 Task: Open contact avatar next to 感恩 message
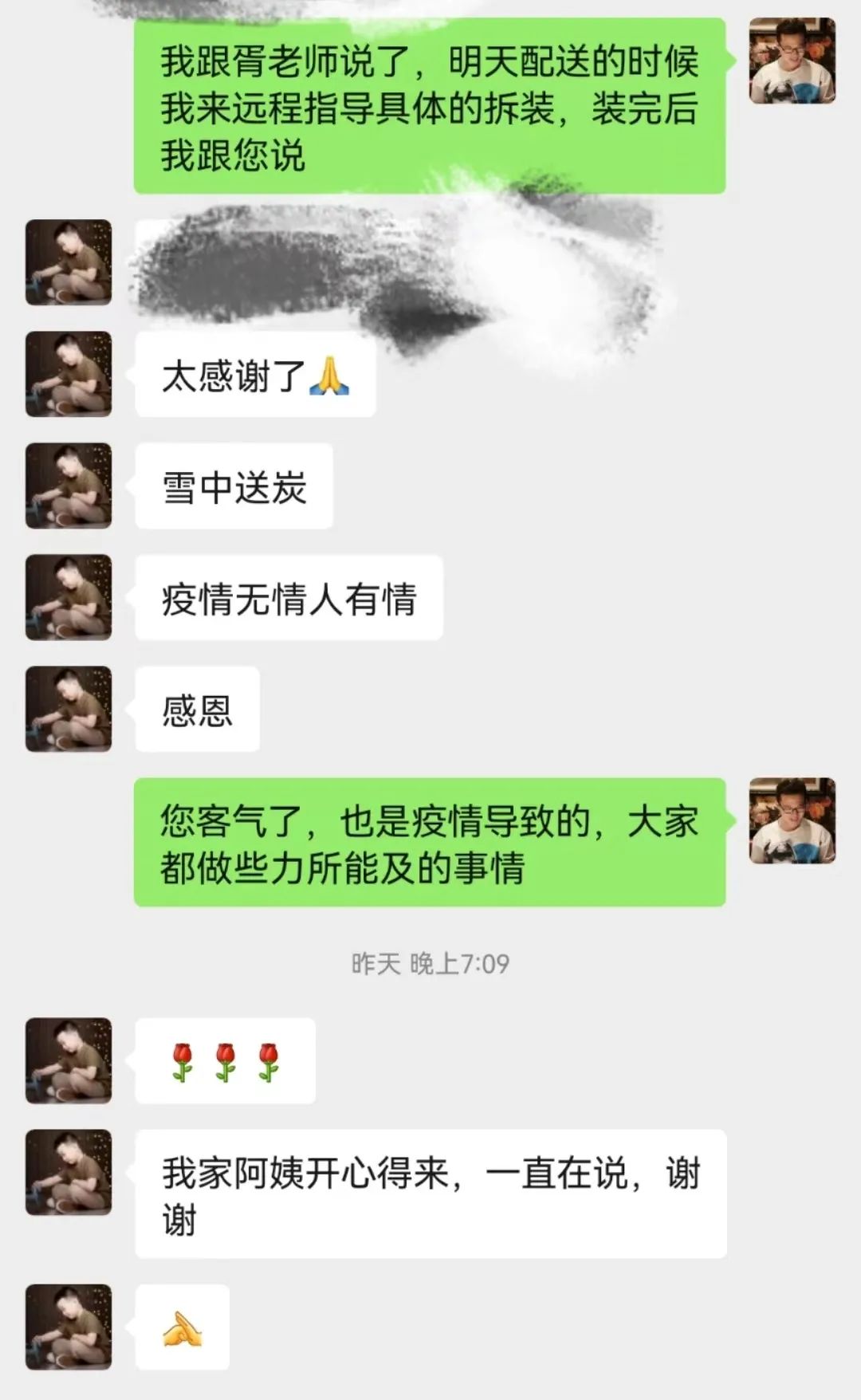point(69,709)
